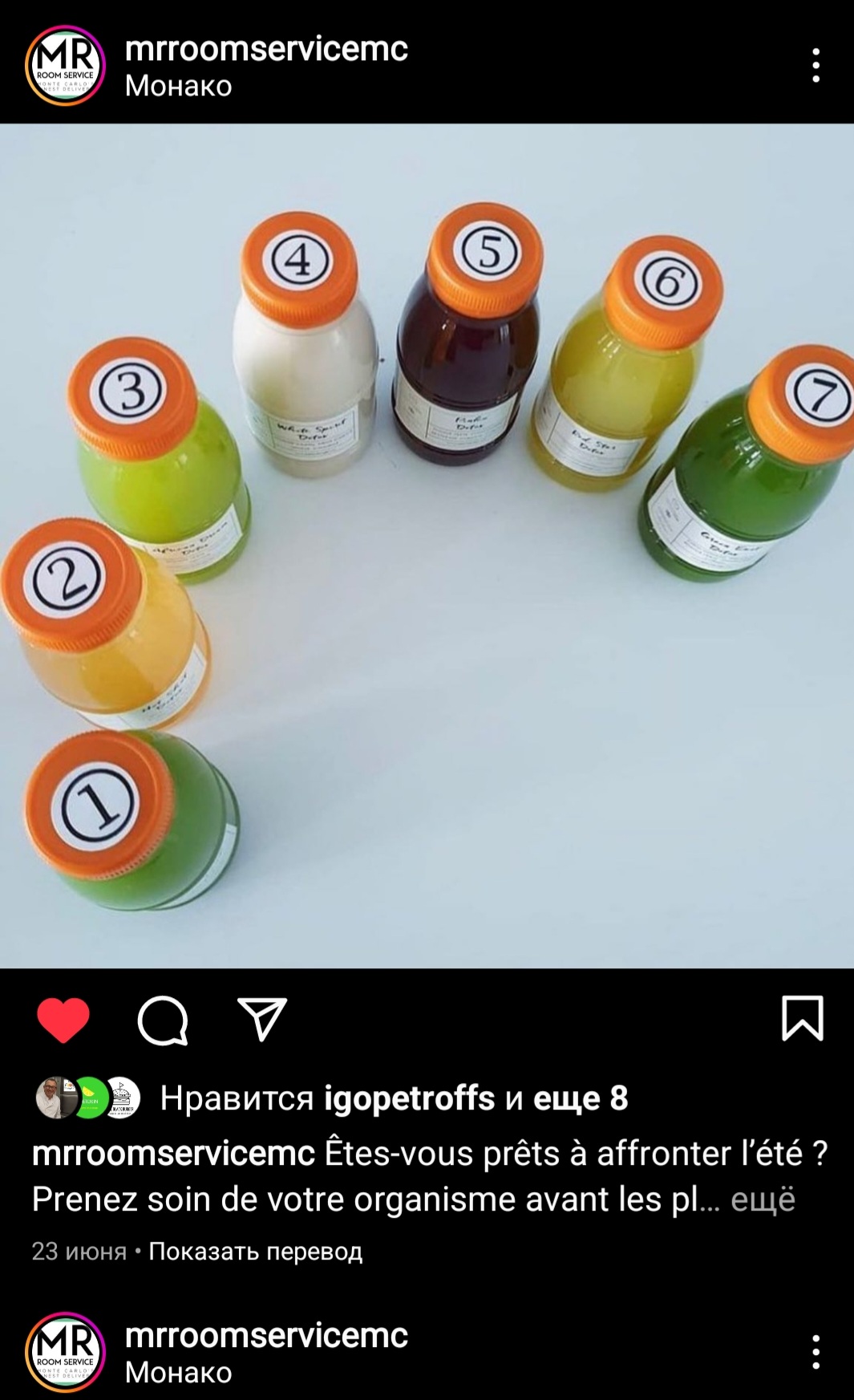This screenshot has width=854, height=1400.
Task: Tap «Показать перевод» to translate the caption
Action: pyautogui.click(x=255, y=1251)
